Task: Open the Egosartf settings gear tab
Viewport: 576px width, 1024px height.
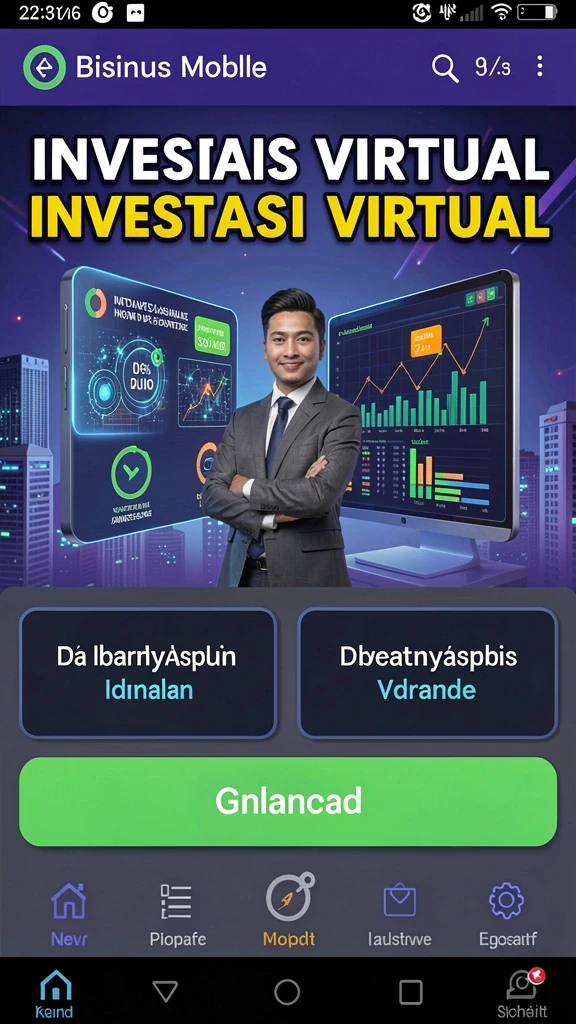Action: tap(507, 914)
